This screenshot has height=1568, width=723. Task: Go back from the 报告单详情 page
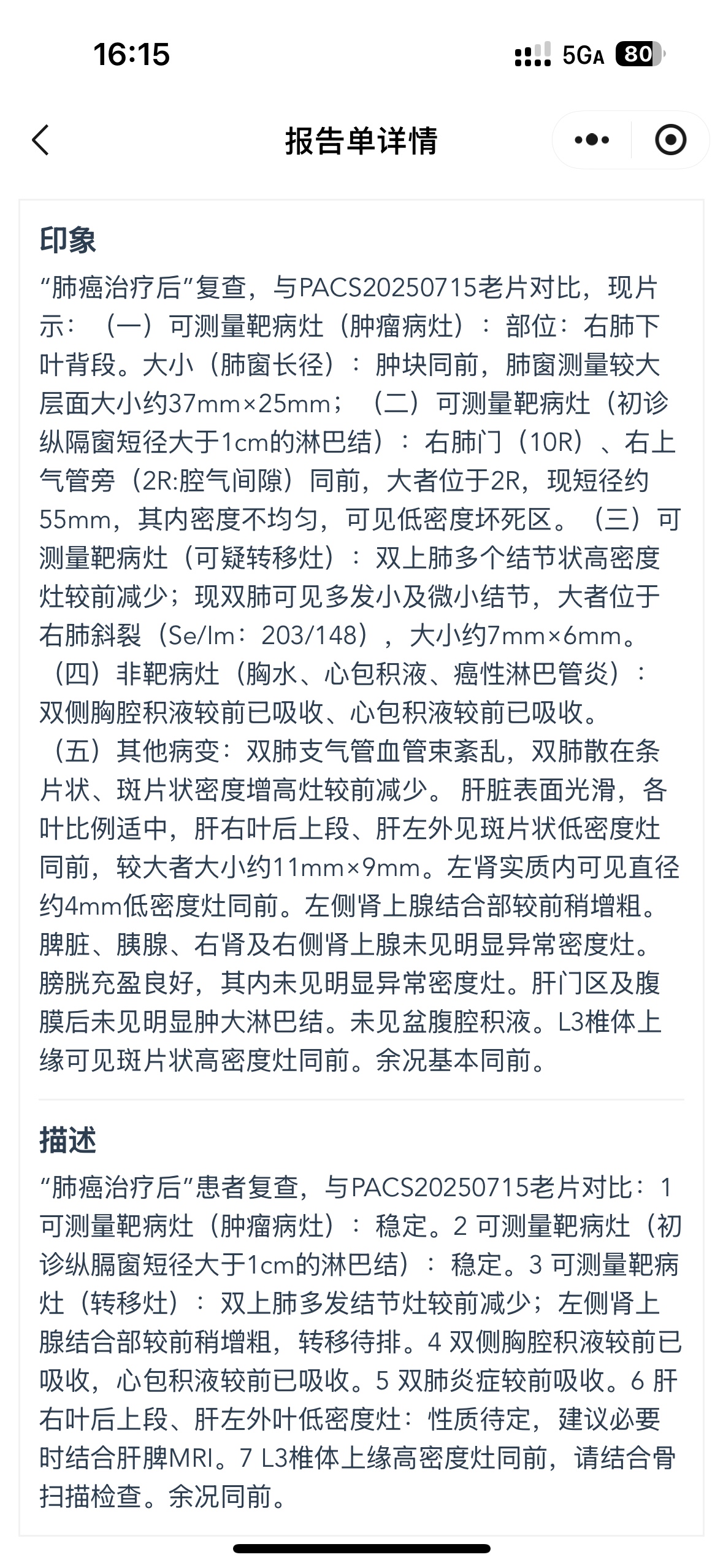pos(40,140)
